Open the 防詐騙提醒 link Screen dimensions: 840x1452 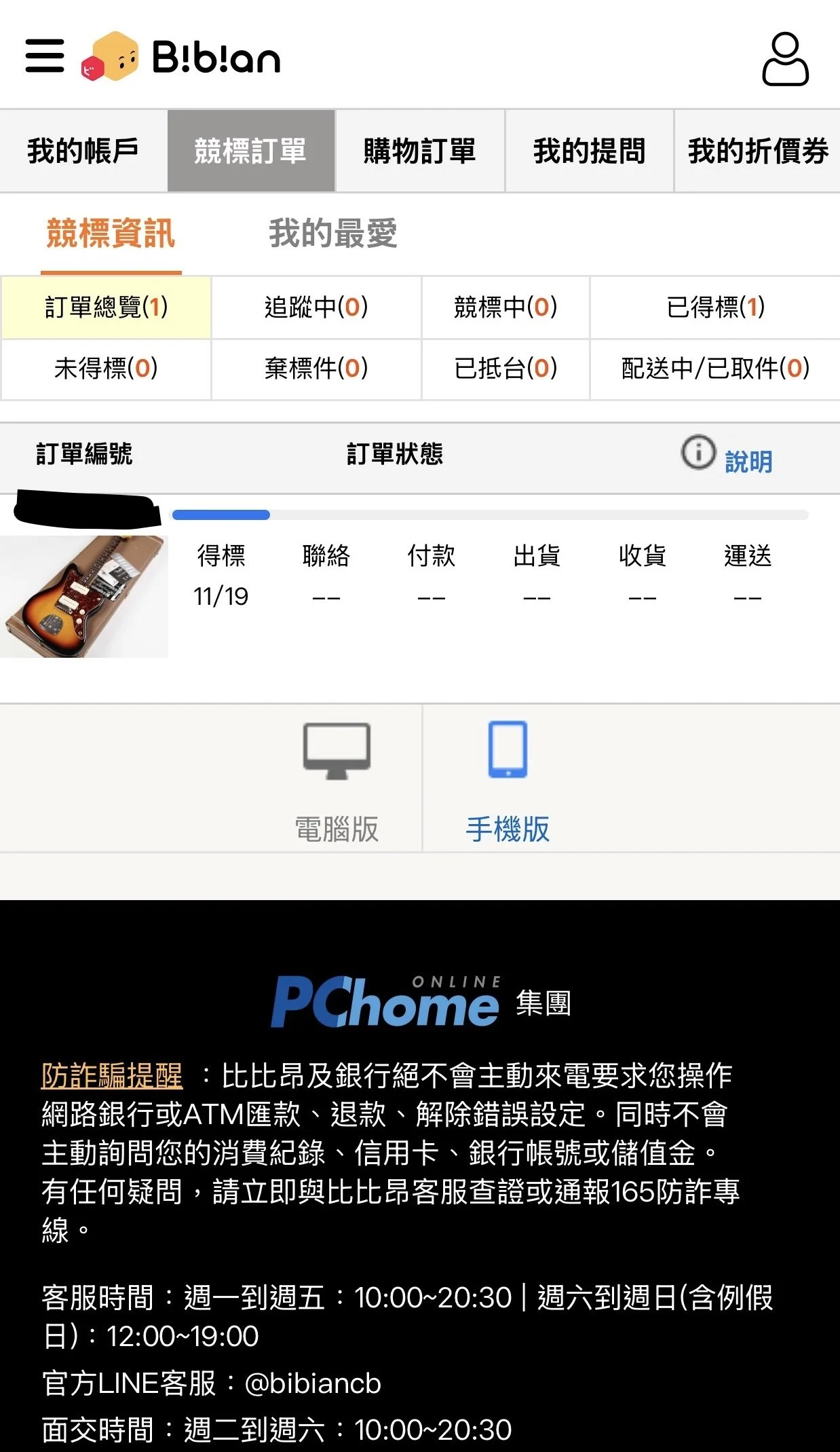[112, 1076]
